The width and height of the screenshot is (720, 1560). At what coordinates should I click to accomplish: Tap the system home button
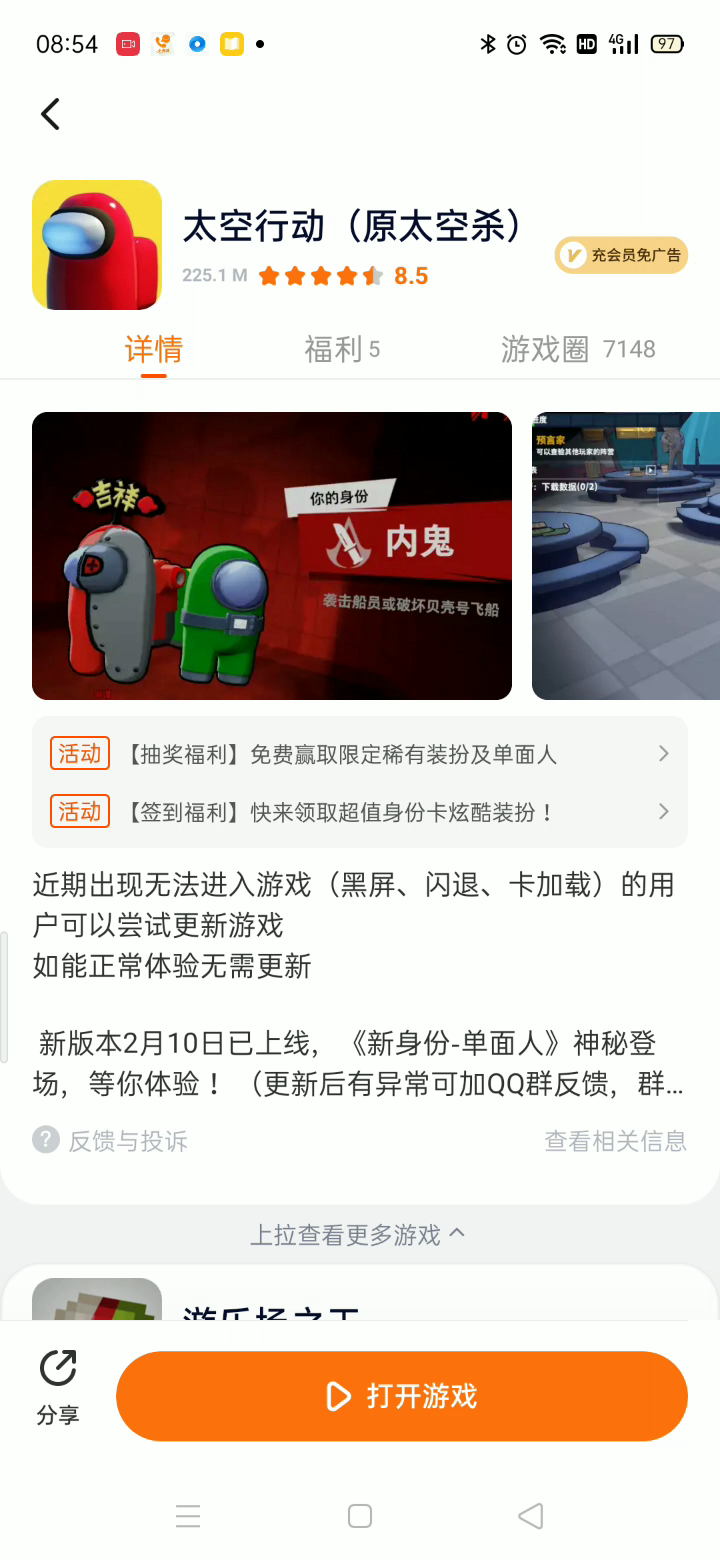(360, 1516)
